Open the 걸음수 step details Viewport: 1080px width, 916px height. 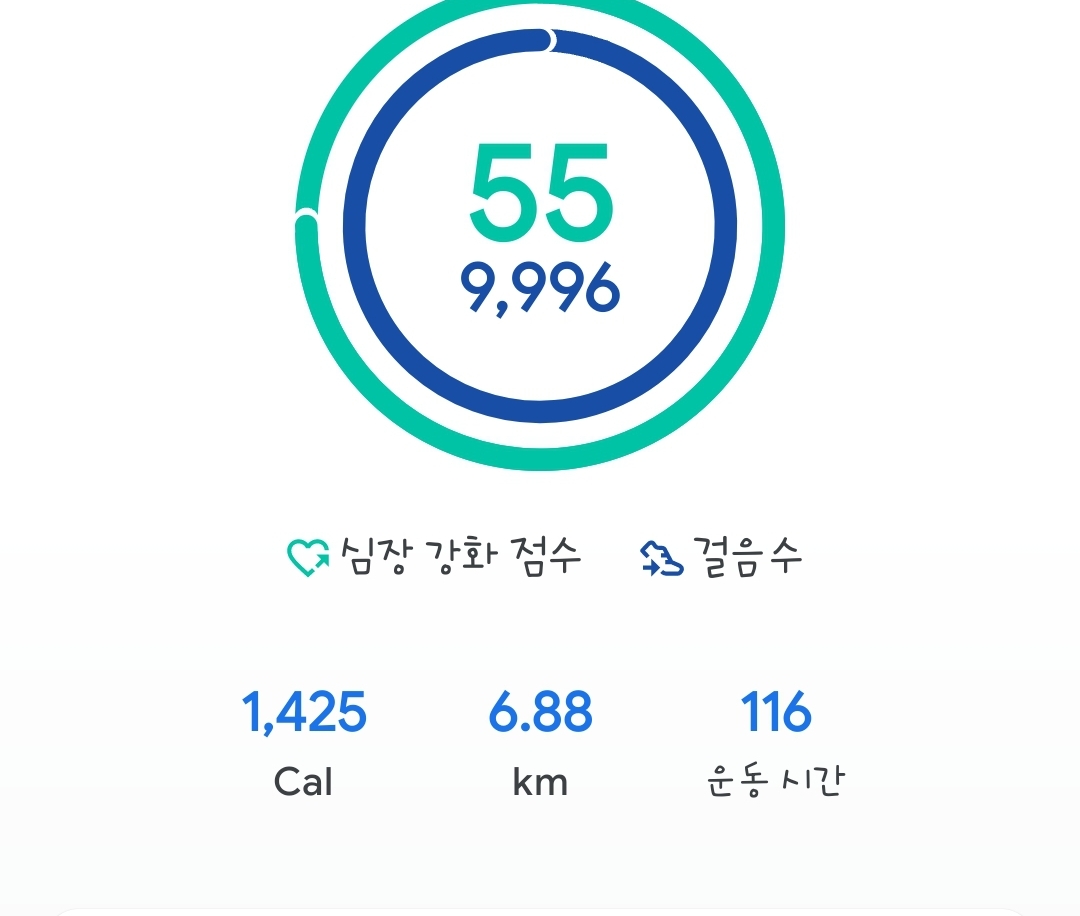pyautogui.click(x=721, y=557)
